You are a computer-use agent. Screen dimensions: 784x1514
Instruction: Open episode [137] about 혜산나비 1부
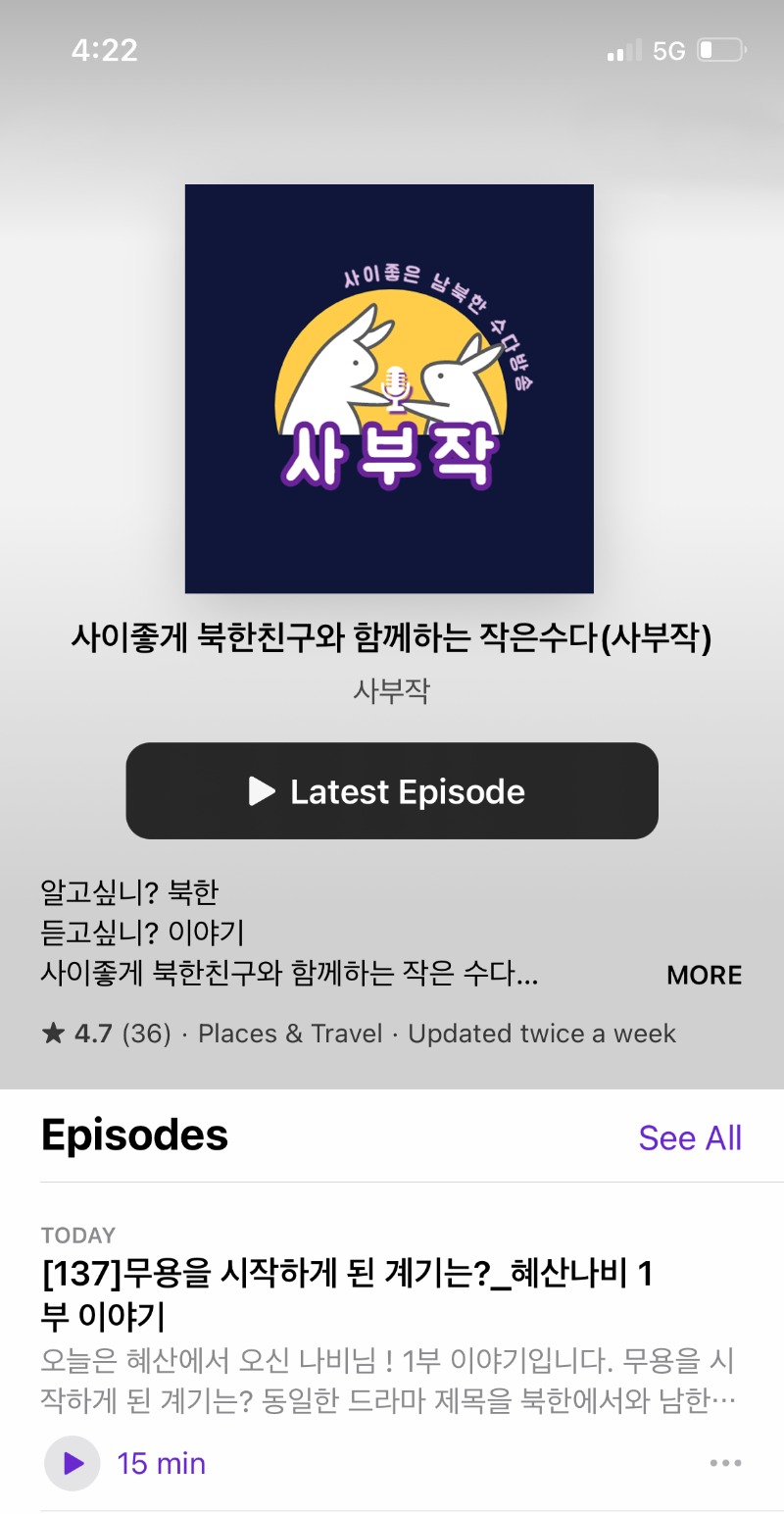(x=348, y=1293)
